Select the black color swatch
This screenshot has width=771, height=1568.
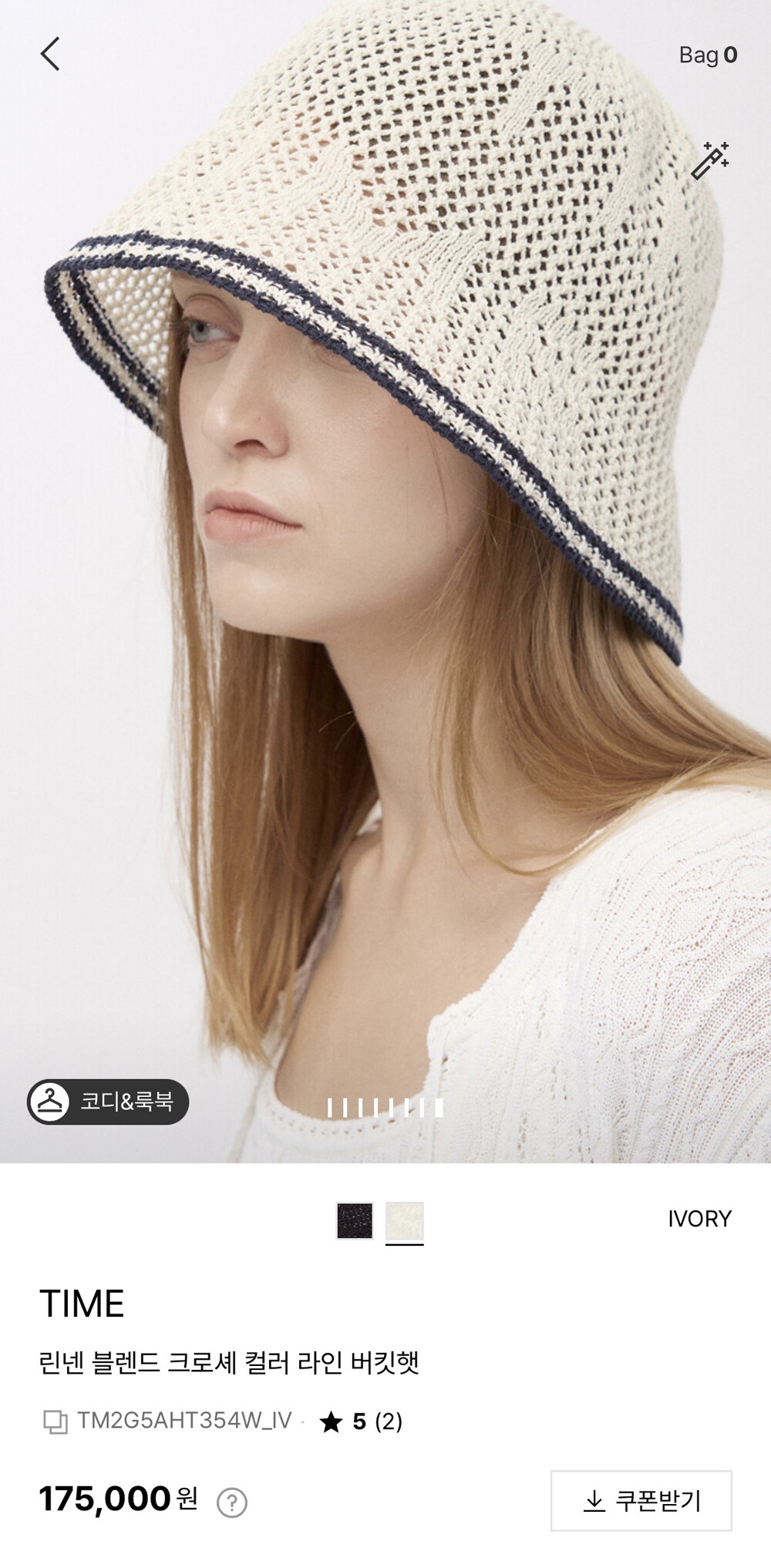click(x=355, y=1220)
